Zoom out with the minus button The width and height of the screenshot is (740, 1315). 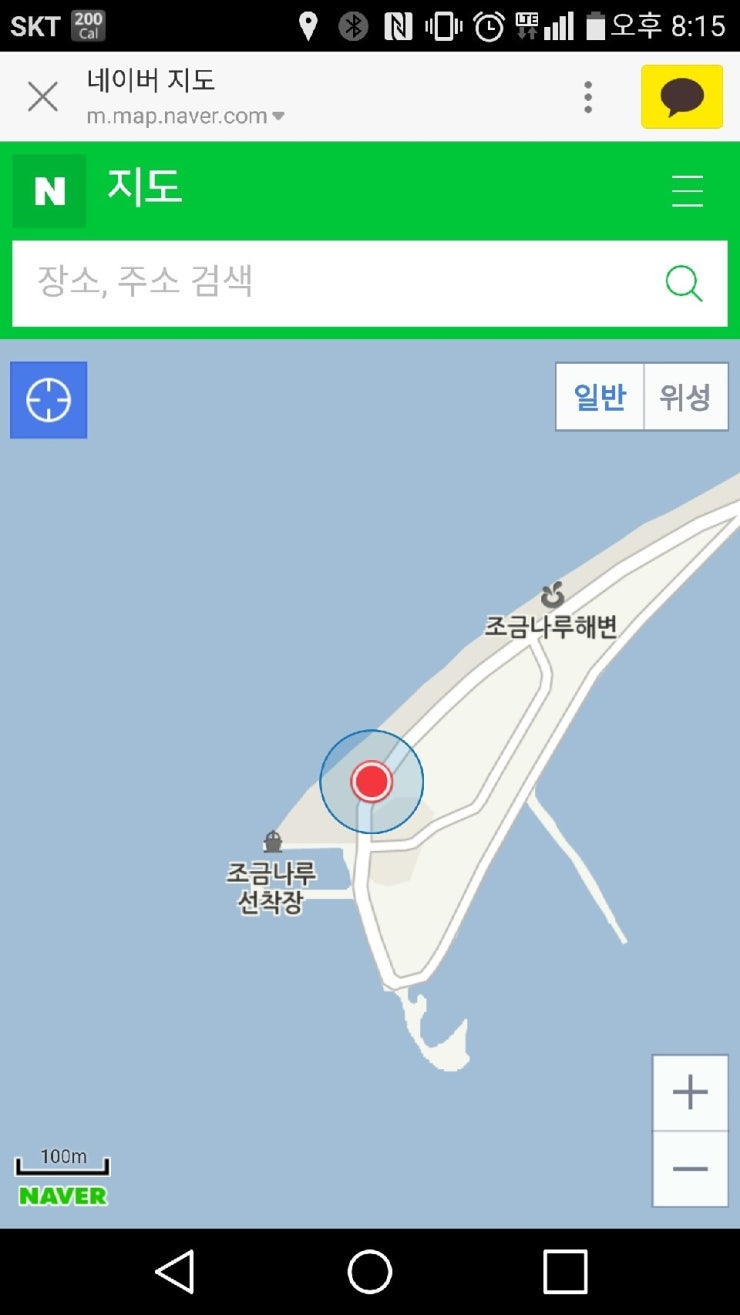coord(690,1169)
